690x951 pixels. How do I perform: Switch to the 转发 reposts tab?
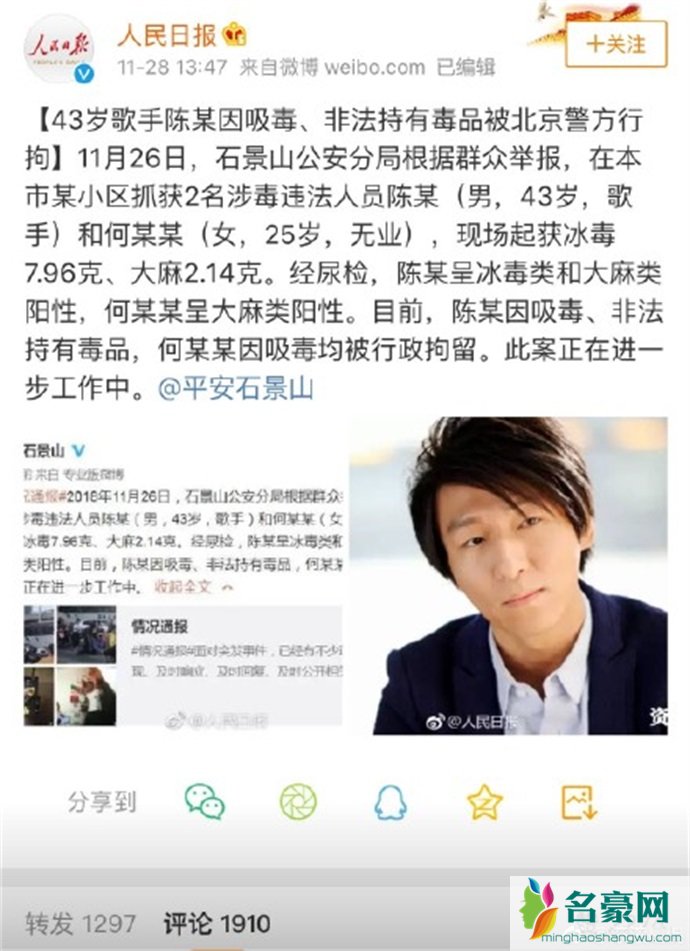pos(80,922)
